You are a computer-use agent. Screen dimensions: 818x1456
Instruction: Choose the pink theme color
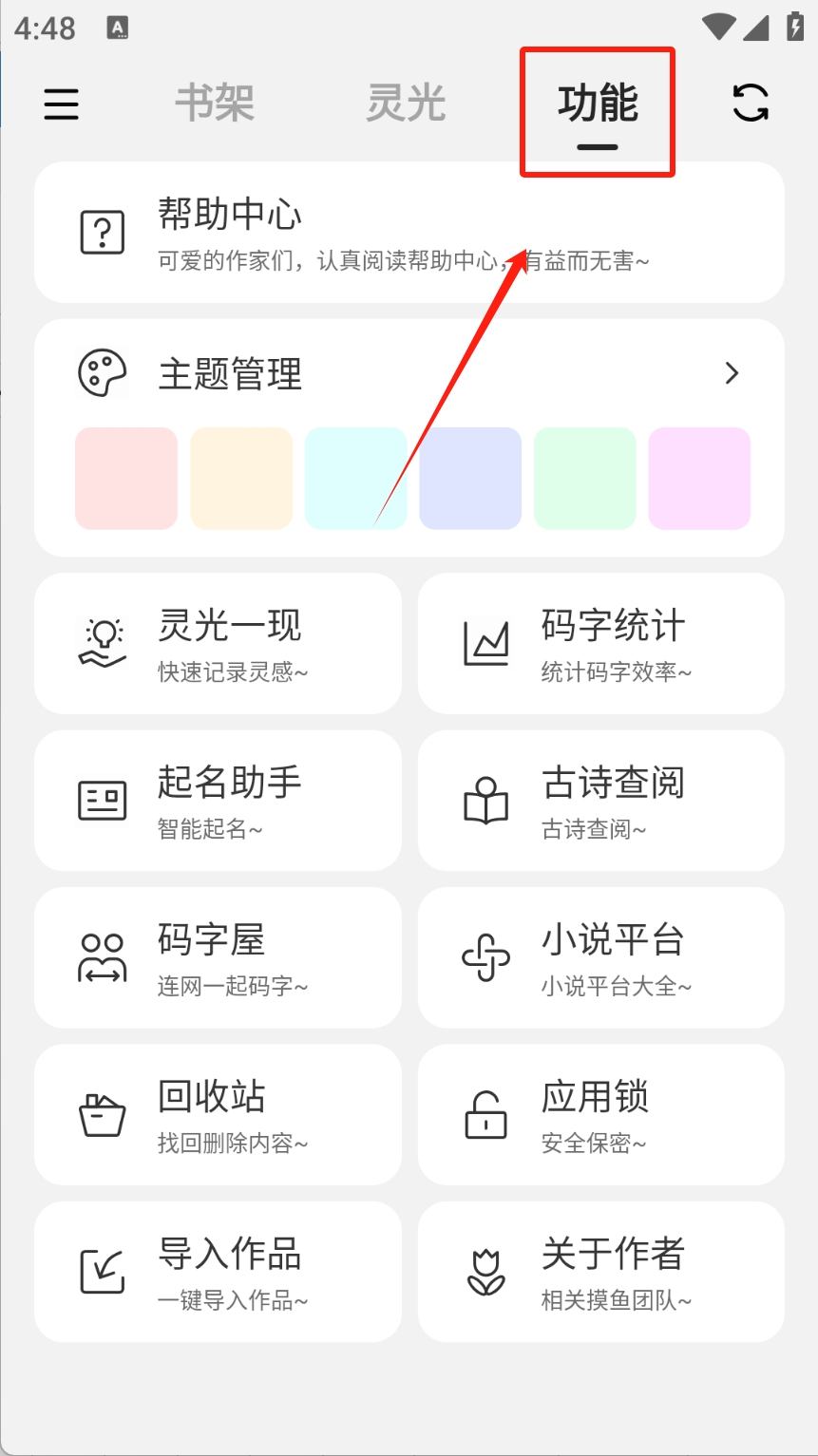[126, 478]
